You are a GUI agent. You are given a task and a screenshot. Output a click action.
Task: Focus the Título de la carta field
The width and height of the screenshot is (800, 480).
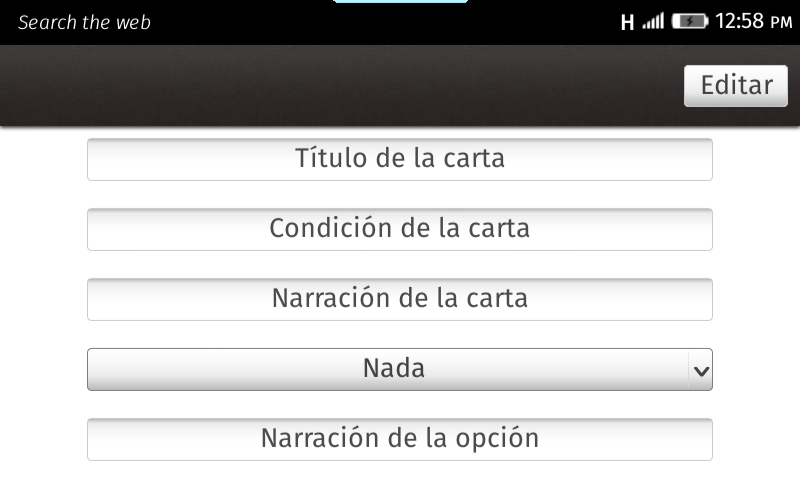(399, 159)
